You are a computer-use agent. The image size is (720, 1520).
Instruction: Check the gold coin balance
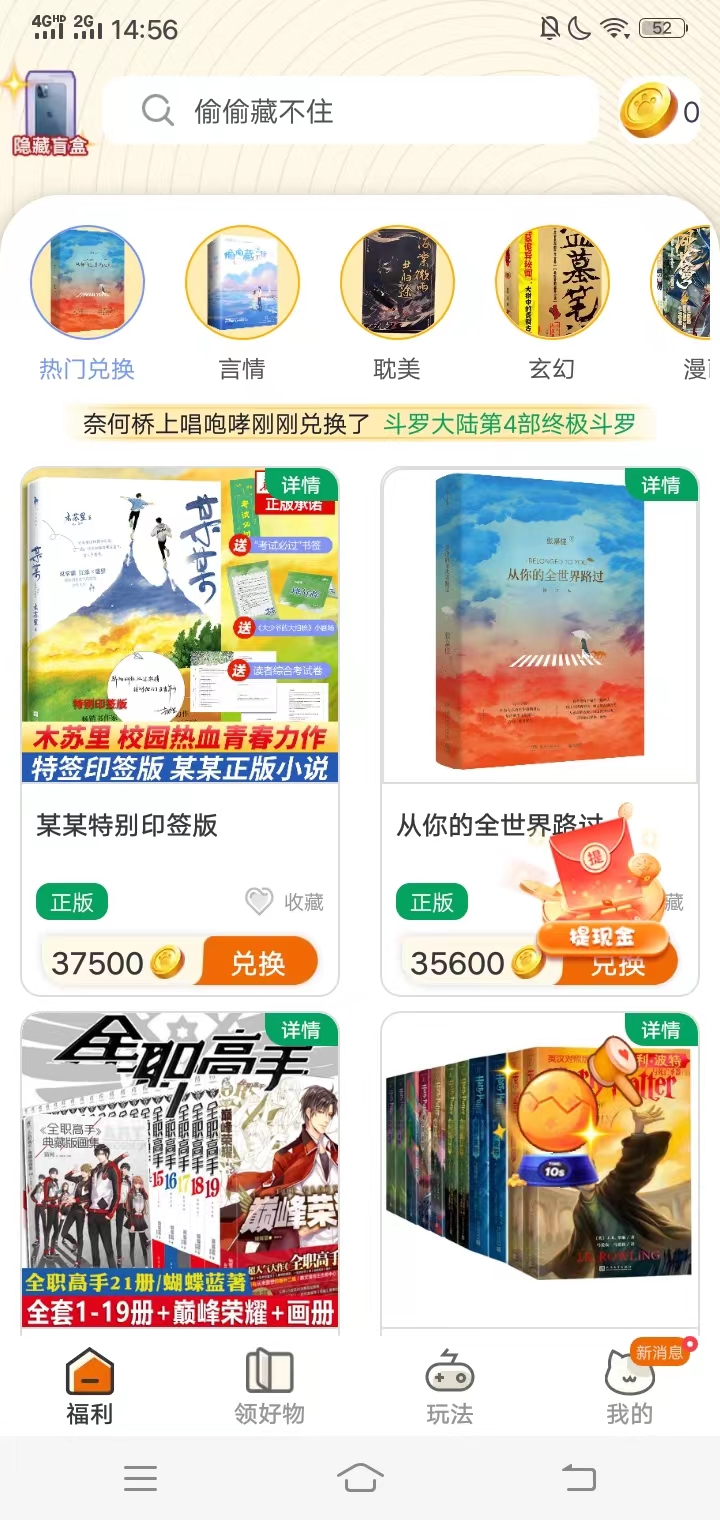660,111
